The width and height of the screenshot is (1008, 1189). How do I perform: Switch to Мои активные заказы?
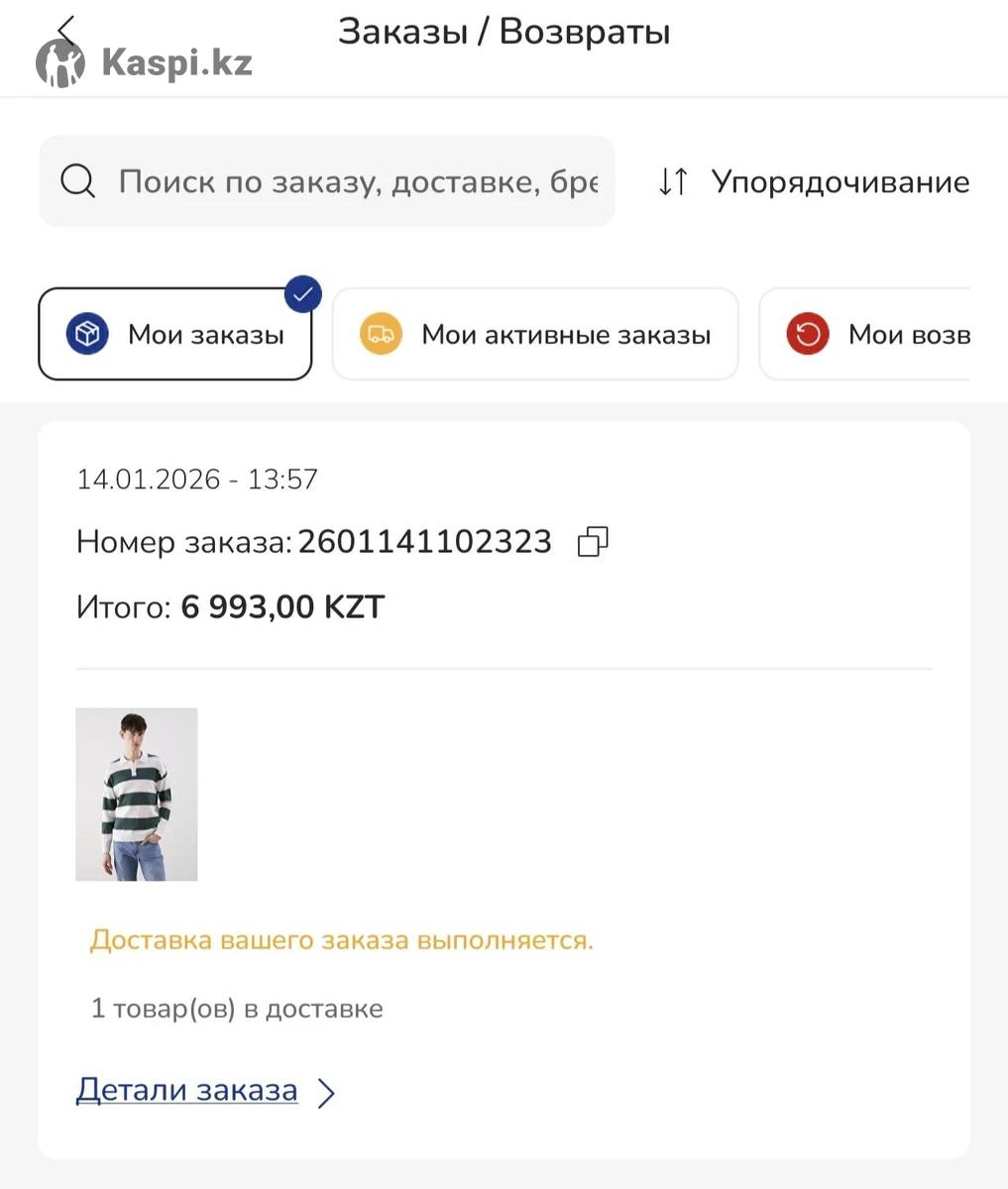coord(535,335)
